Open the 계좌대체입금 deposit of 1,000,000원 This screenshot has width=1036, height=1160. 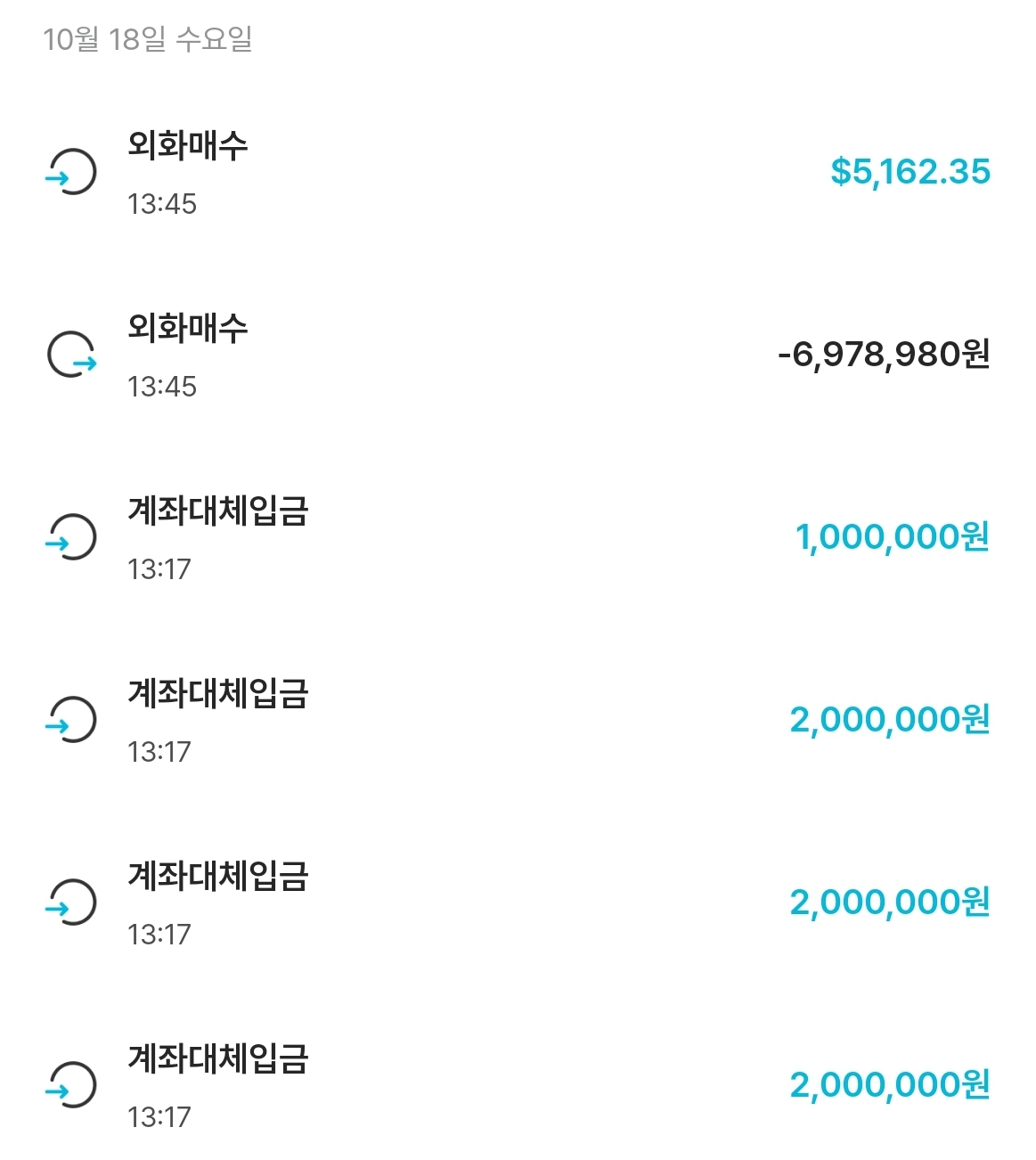[517, 537]
